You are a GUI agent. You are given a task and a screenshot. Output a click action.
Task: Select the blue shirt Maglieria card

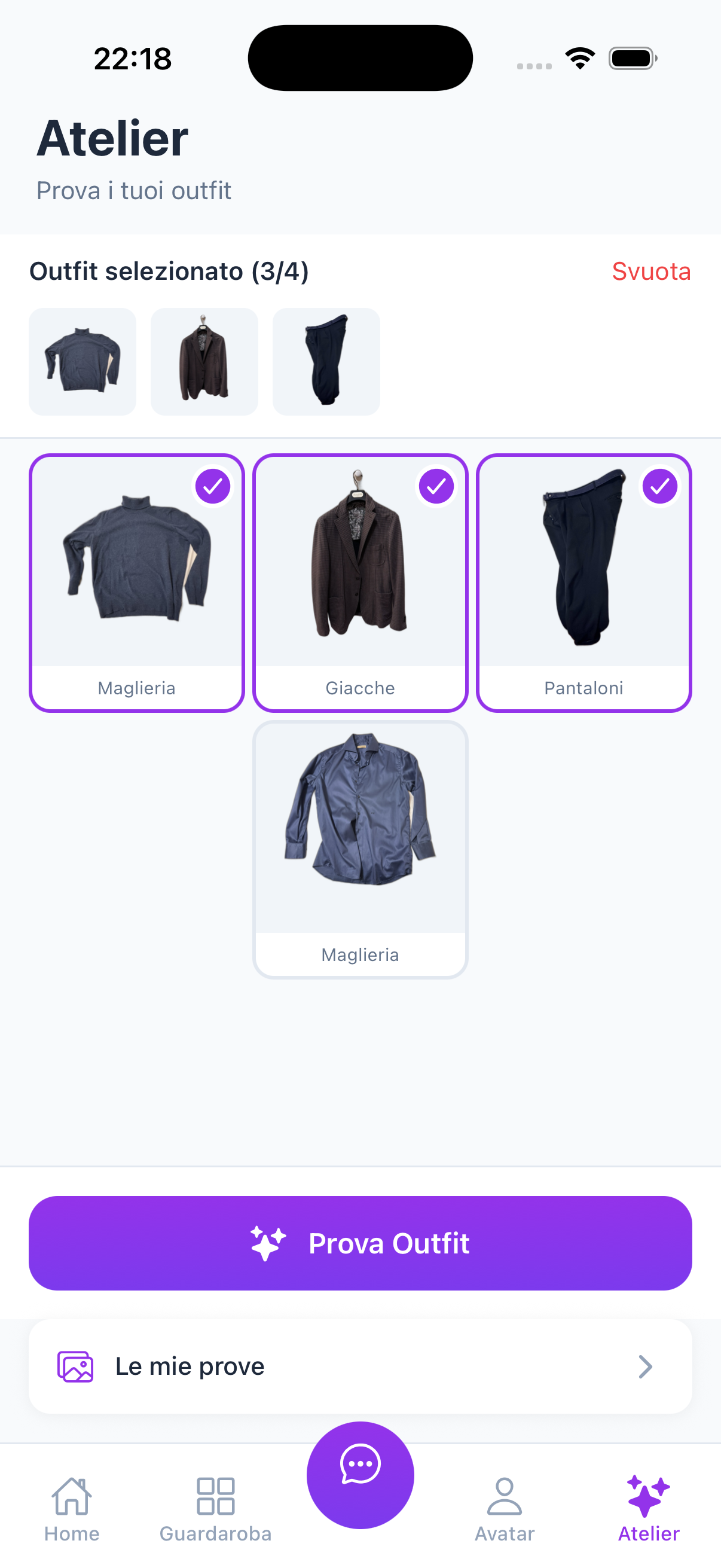point(360,849)
